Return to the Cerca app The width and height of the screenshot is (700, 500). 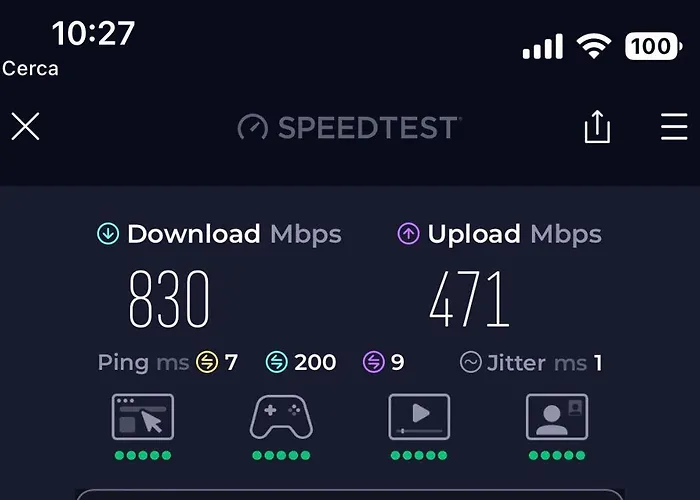30,69
